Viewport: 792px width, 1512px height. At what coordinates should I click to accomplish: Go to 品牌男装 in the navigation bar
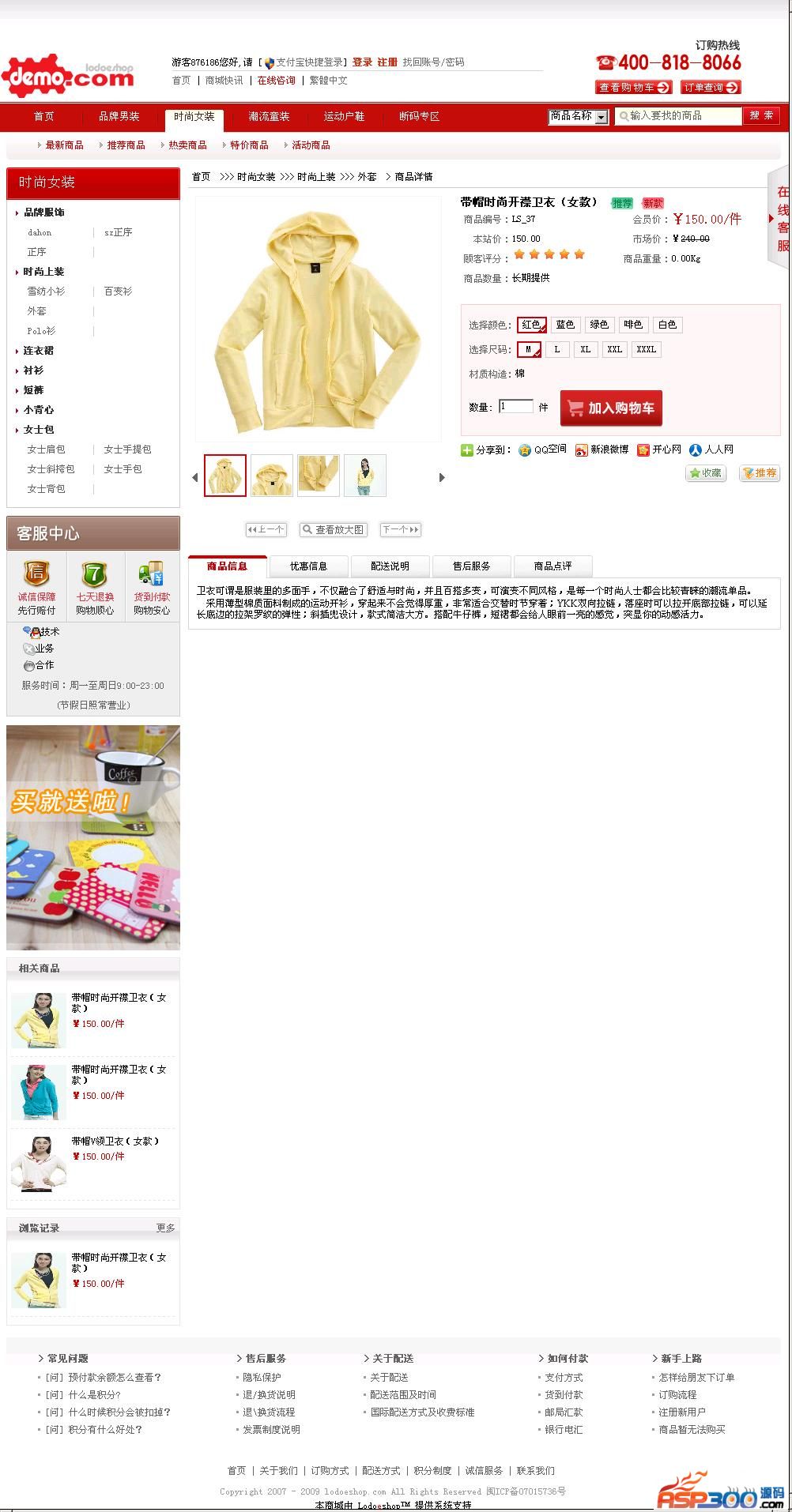(x=119, y=116)
